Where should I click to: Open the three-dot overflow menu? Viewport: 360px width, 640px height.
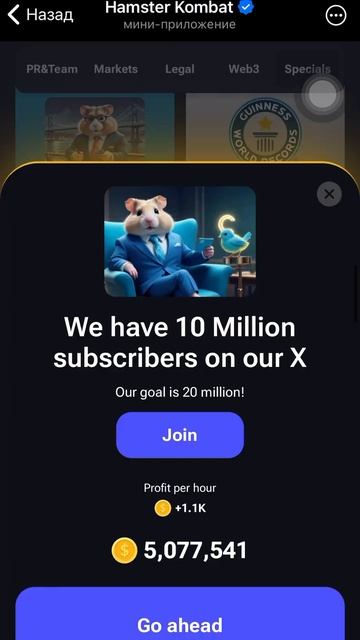(x=336, y=16)
